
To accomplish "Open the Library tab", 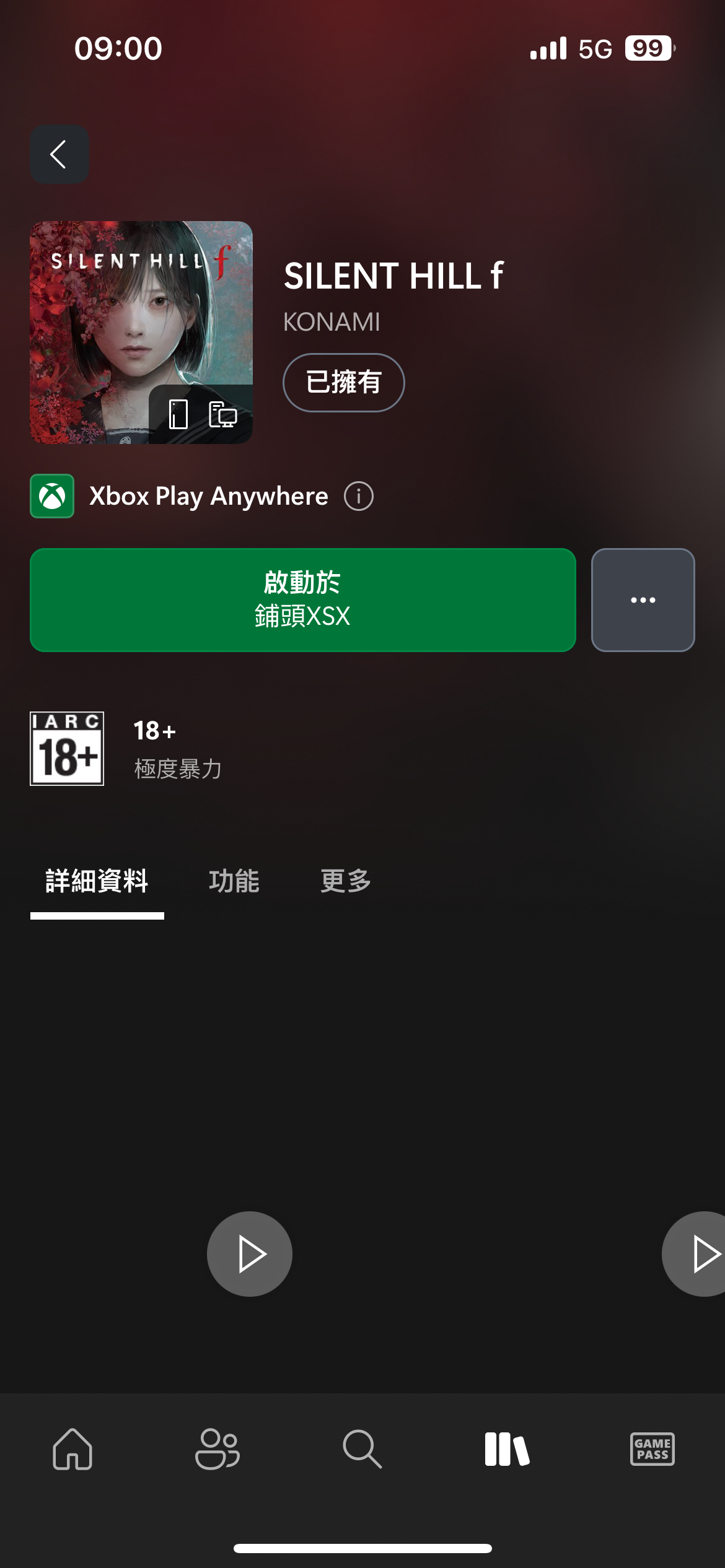I will 507,1449.
